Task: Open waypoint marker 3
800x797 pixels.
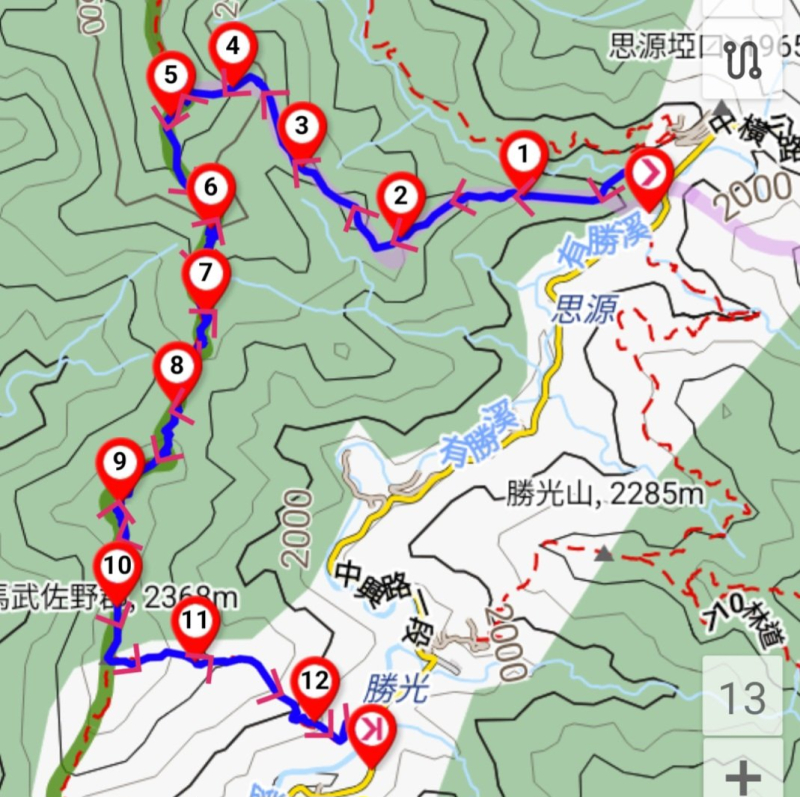Action: tap(301, 127)
